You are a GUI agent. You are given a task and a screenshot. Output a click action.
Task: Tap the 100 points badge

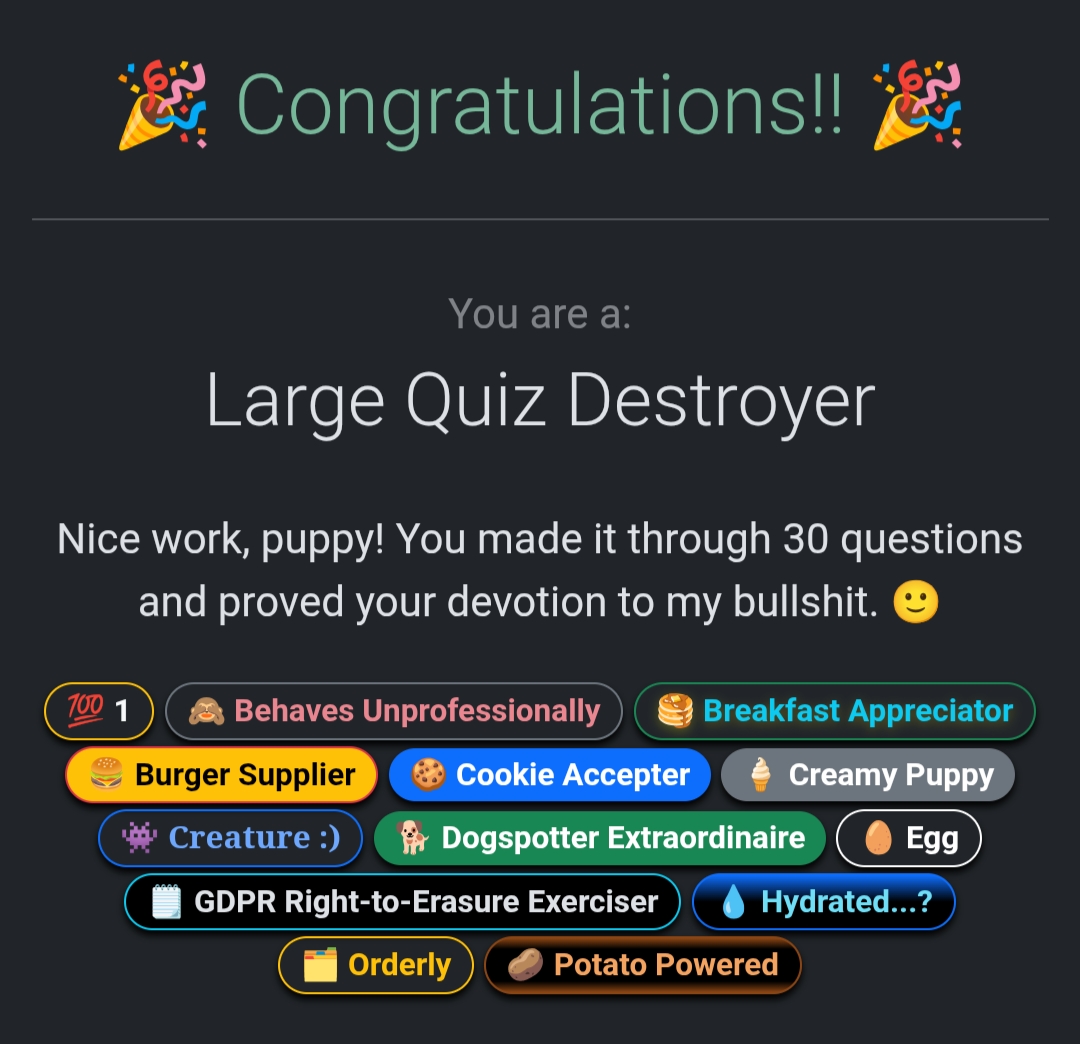[98, 711]
